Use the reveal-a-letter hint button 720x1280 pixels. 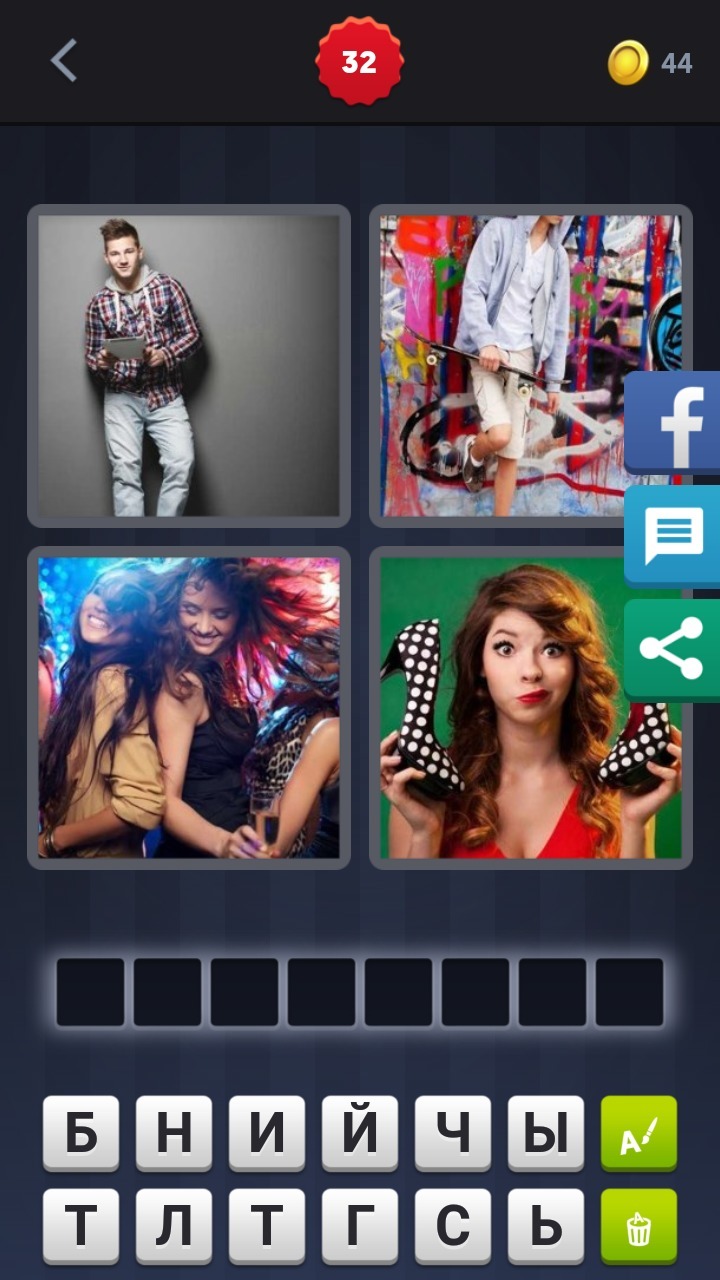point(639,1133)
